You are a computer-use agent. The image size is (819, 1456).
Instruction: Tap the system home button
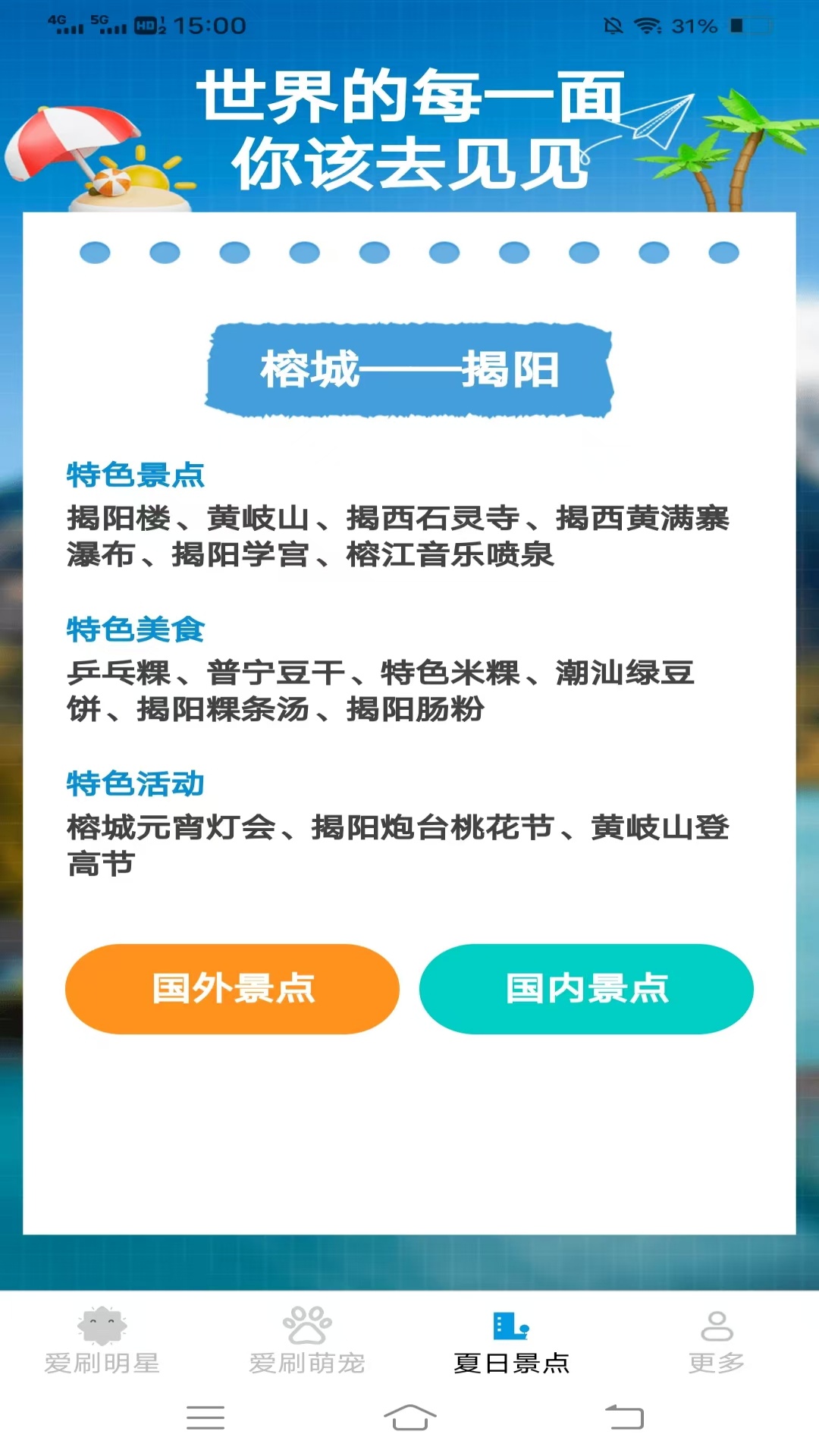[x=409, y=1417]
